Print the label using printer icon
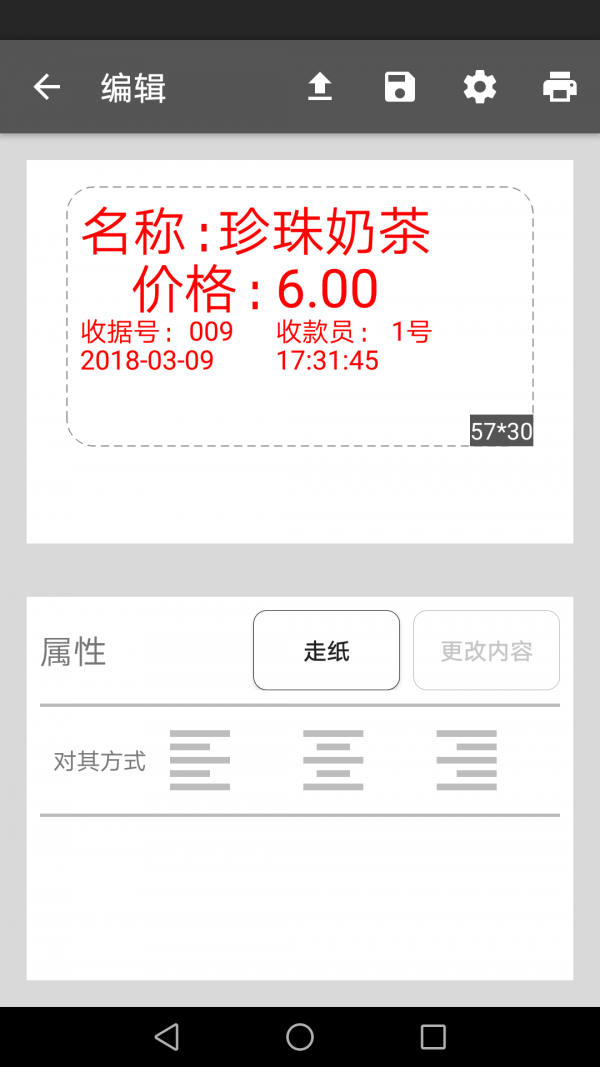This screenshot has height=1067, width=600. (x=560, y=87)
